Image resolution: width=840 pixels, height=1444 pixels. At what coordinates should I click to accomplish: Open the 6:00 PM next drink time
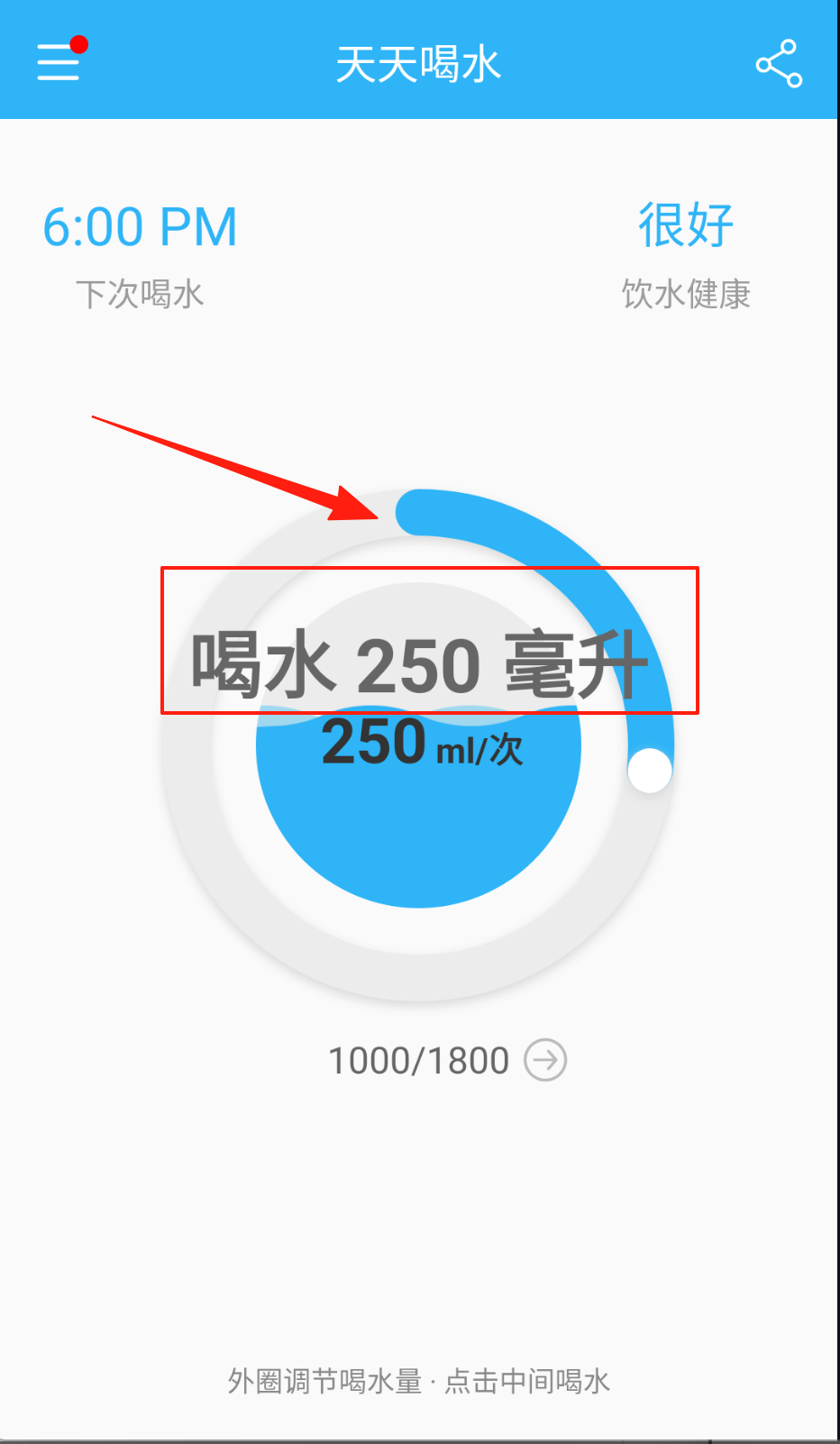click(141, 227)
